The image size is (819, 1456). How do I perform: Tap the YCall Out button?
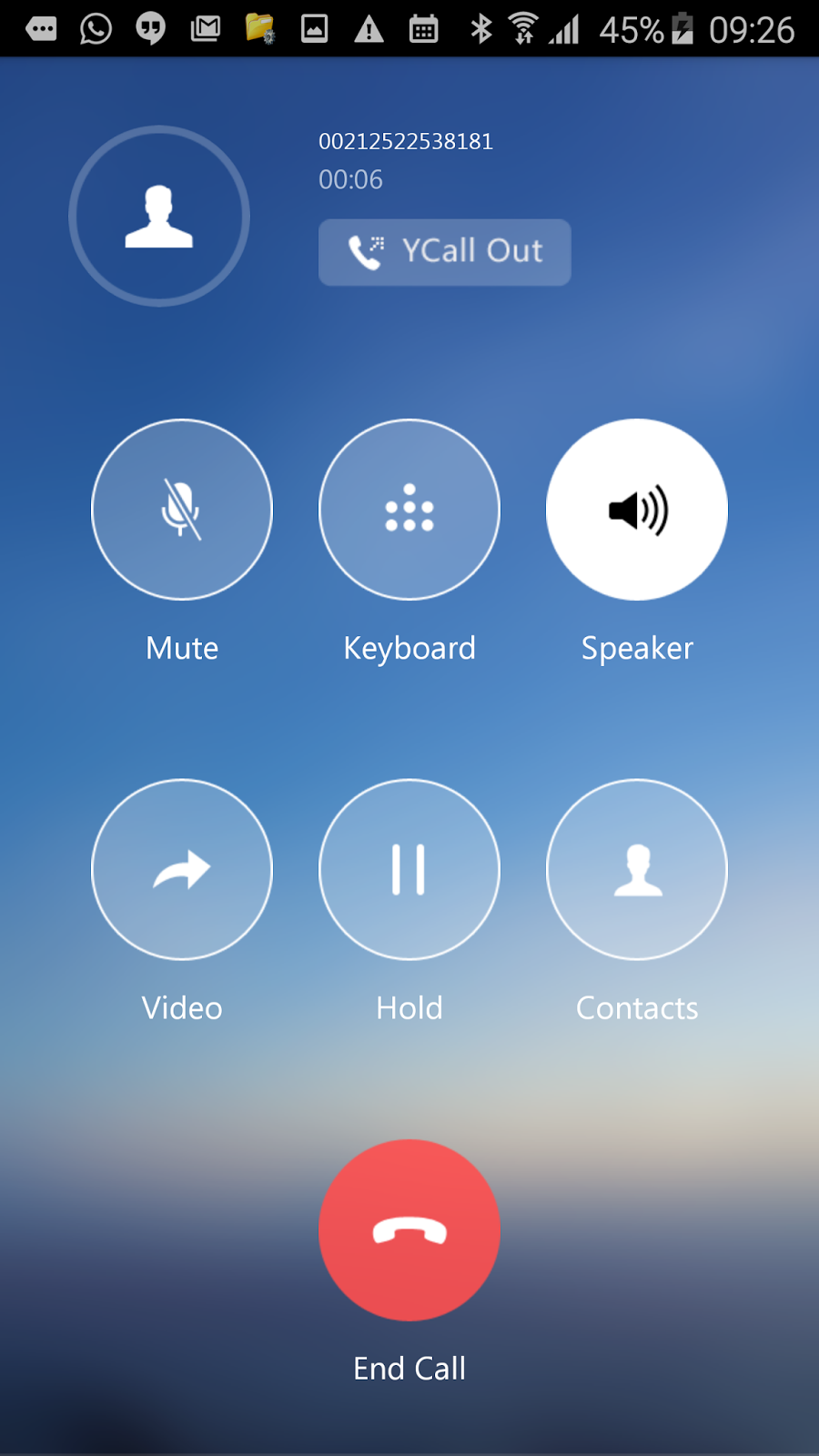coord(445,252)
